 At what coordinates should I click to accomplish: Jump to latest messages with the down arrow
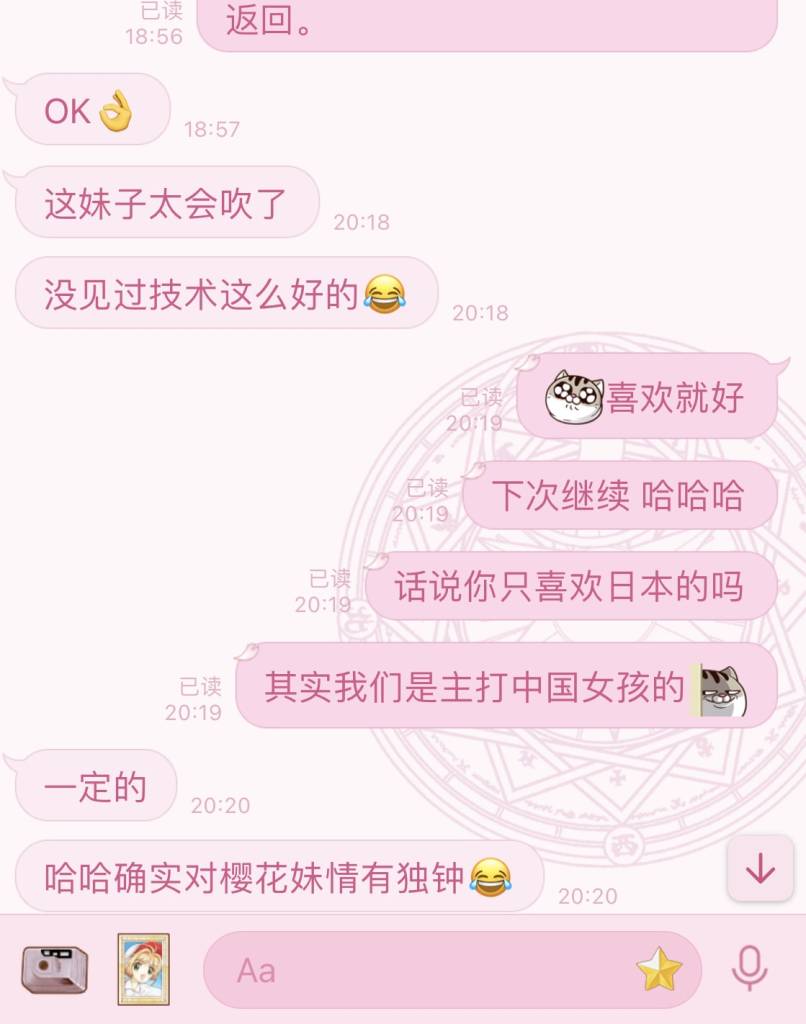click(x=760, y=869)
